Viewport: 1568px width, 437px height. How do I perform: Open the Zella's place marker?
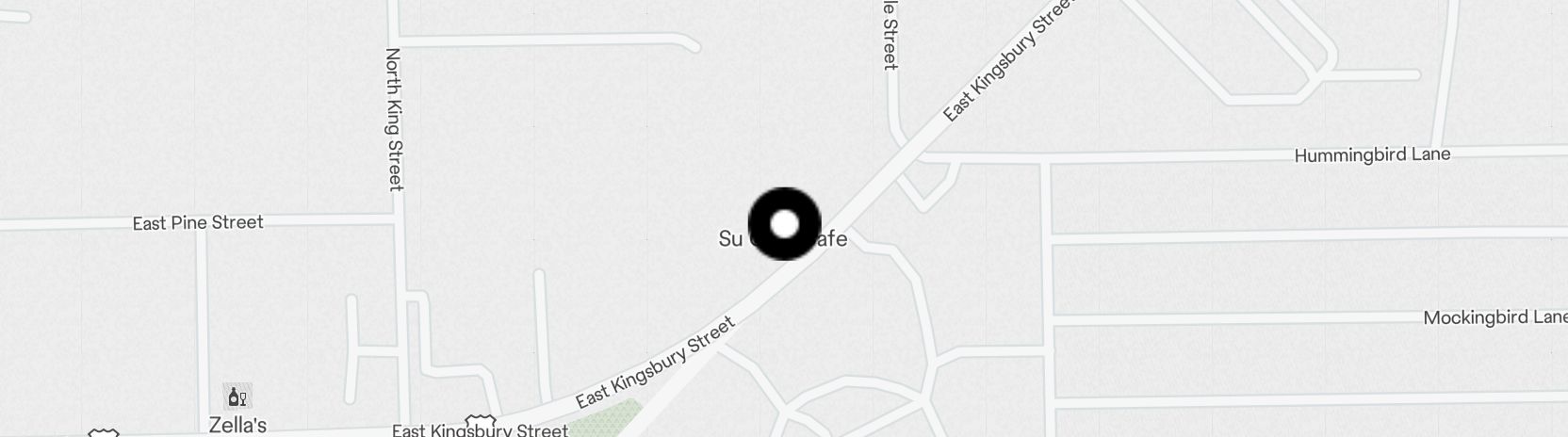point(237,397)
